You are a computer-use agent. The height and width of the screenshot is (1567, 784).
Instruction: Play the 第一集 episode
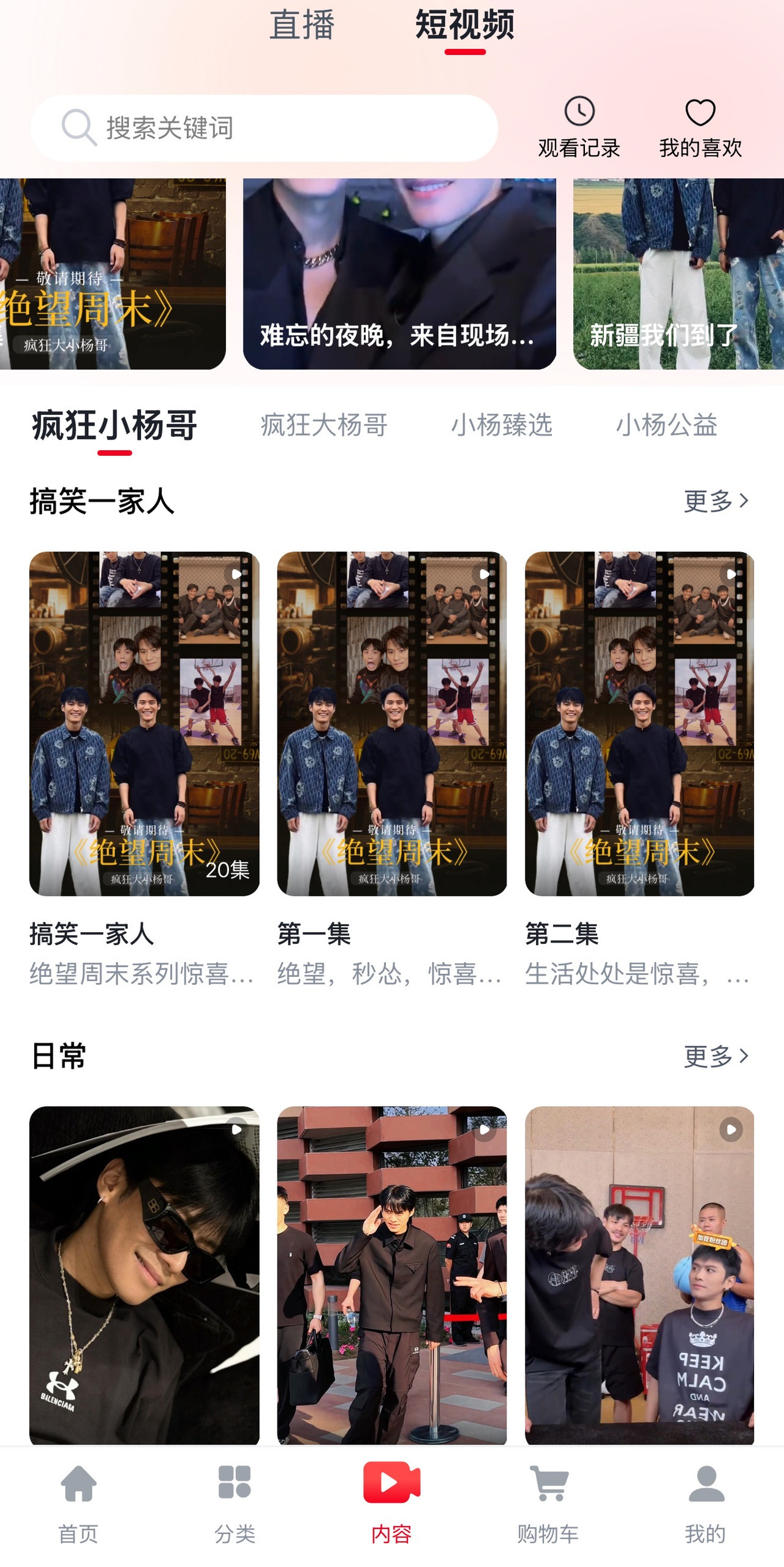391,723
